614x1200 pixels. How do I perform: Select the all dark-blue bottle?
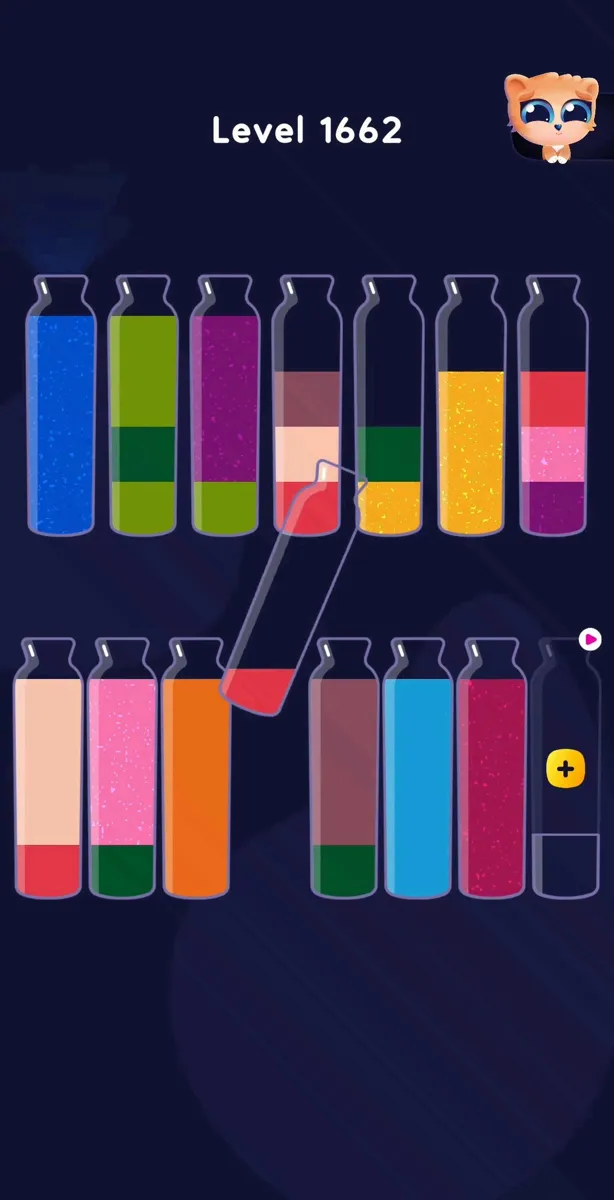click(61, 405)
